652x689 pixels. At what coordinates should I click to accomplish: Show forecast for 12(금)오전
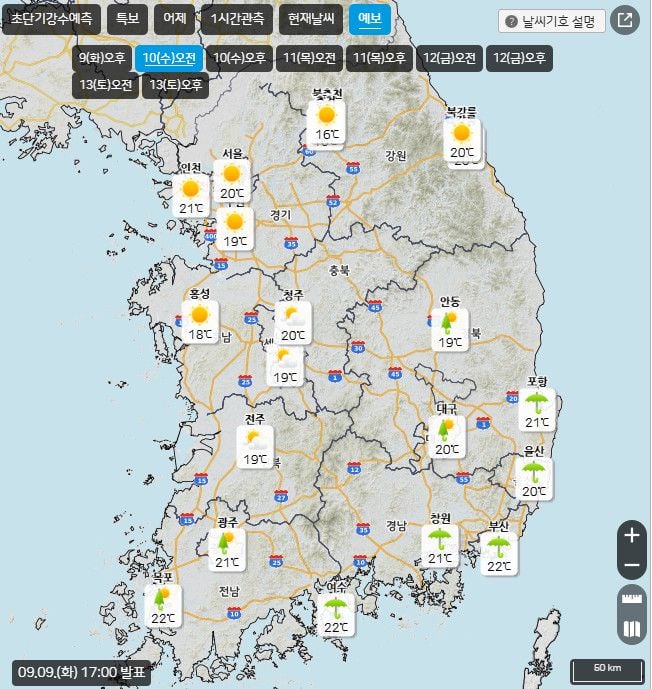448,58
